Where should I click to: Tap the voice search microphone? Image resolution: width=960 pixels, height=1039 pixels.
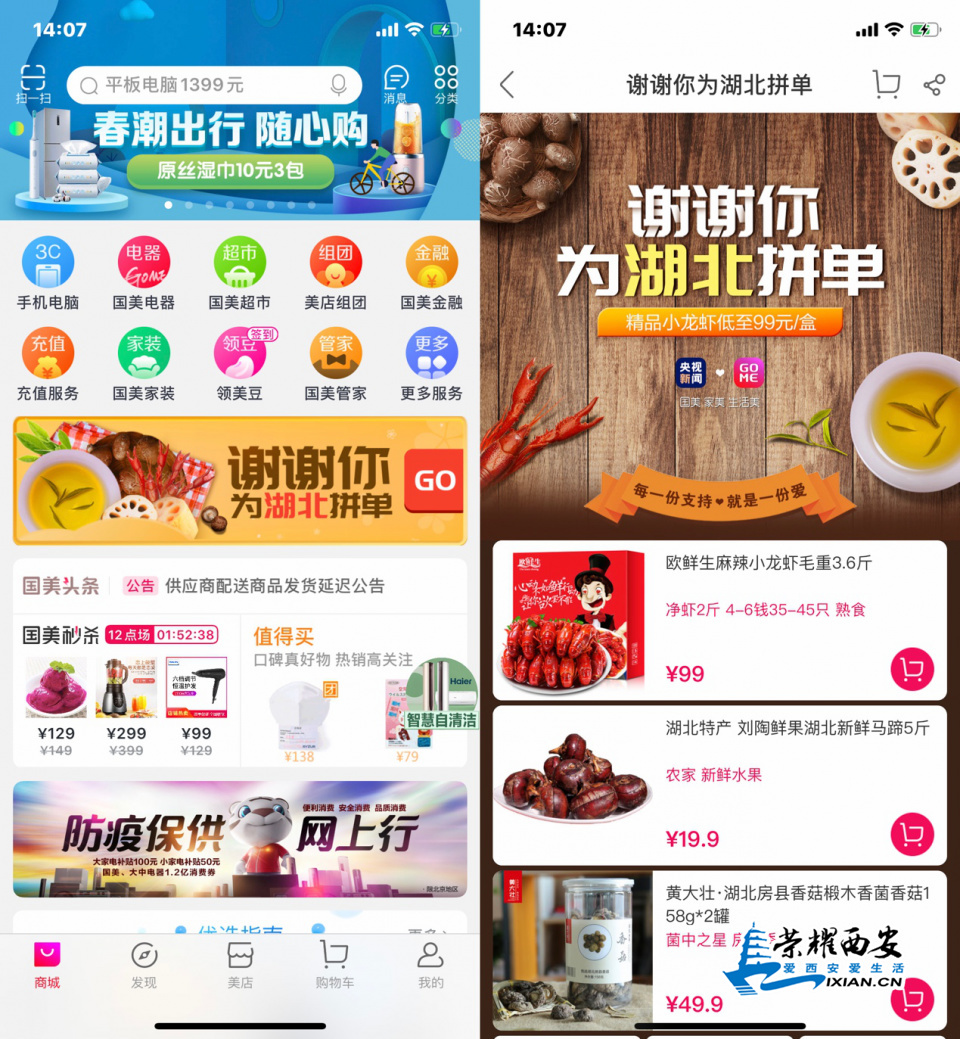[x=339, y=85]
